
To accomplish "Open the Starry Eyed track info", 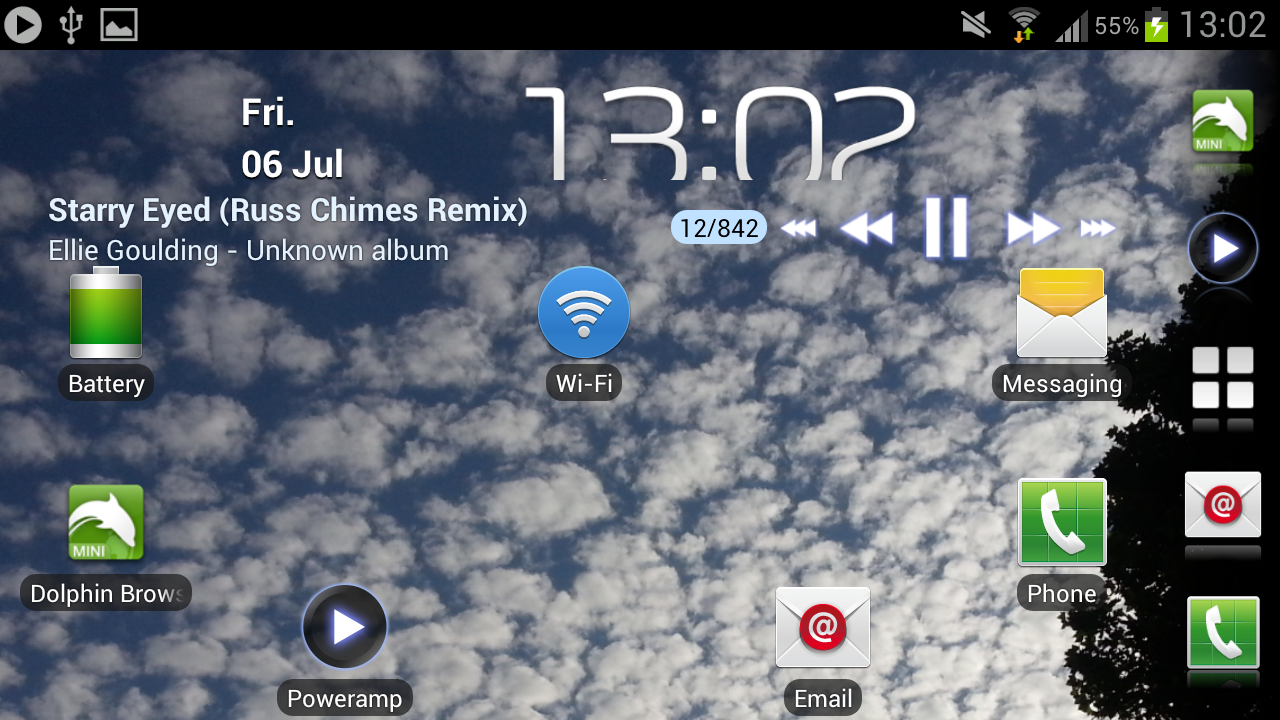I will click(x=288, y=211).
